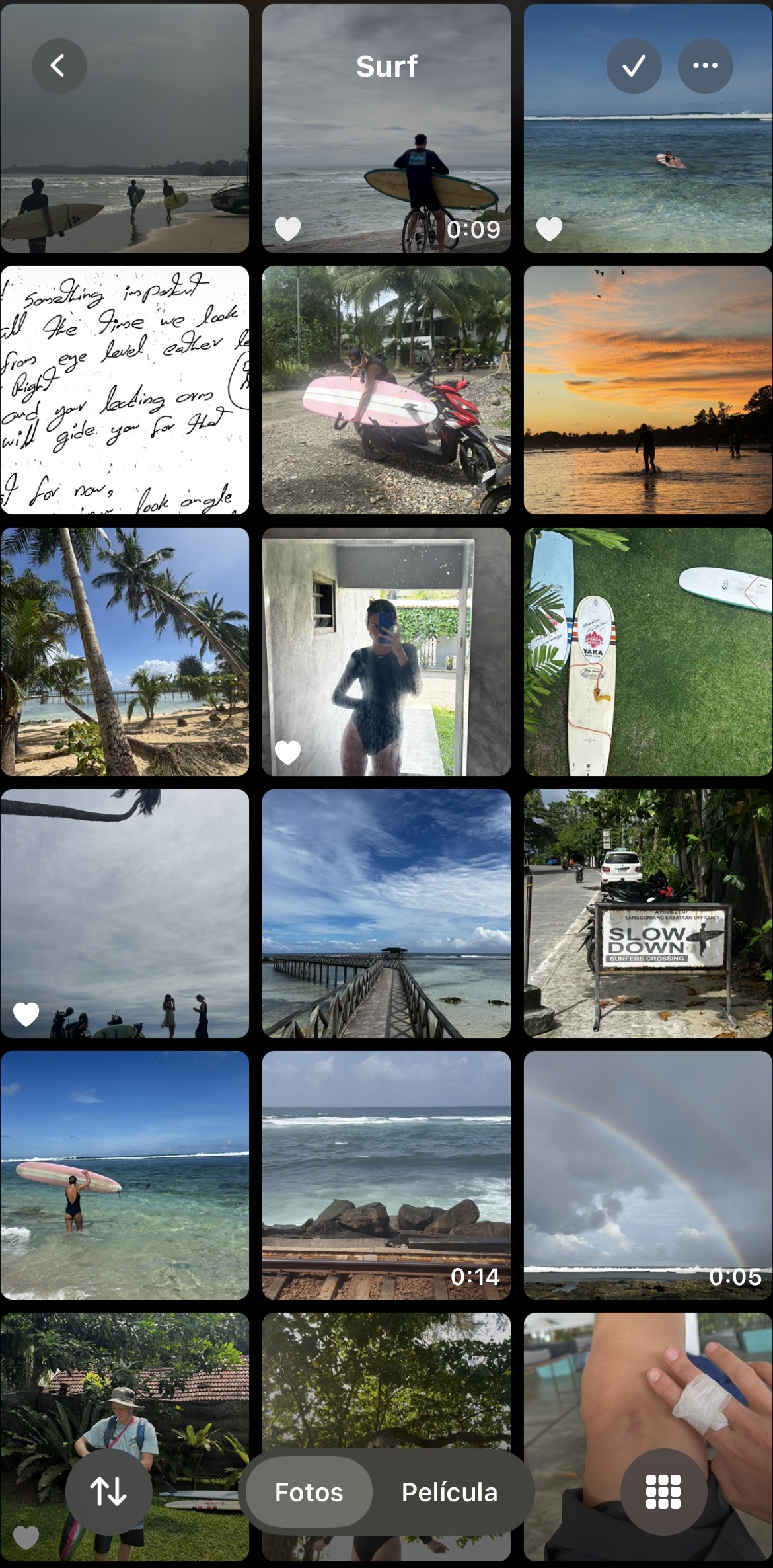This screenshot has height=1568, width=773.
Task: Play the 0:14 rocky shore video
Action: [386, 1175]
